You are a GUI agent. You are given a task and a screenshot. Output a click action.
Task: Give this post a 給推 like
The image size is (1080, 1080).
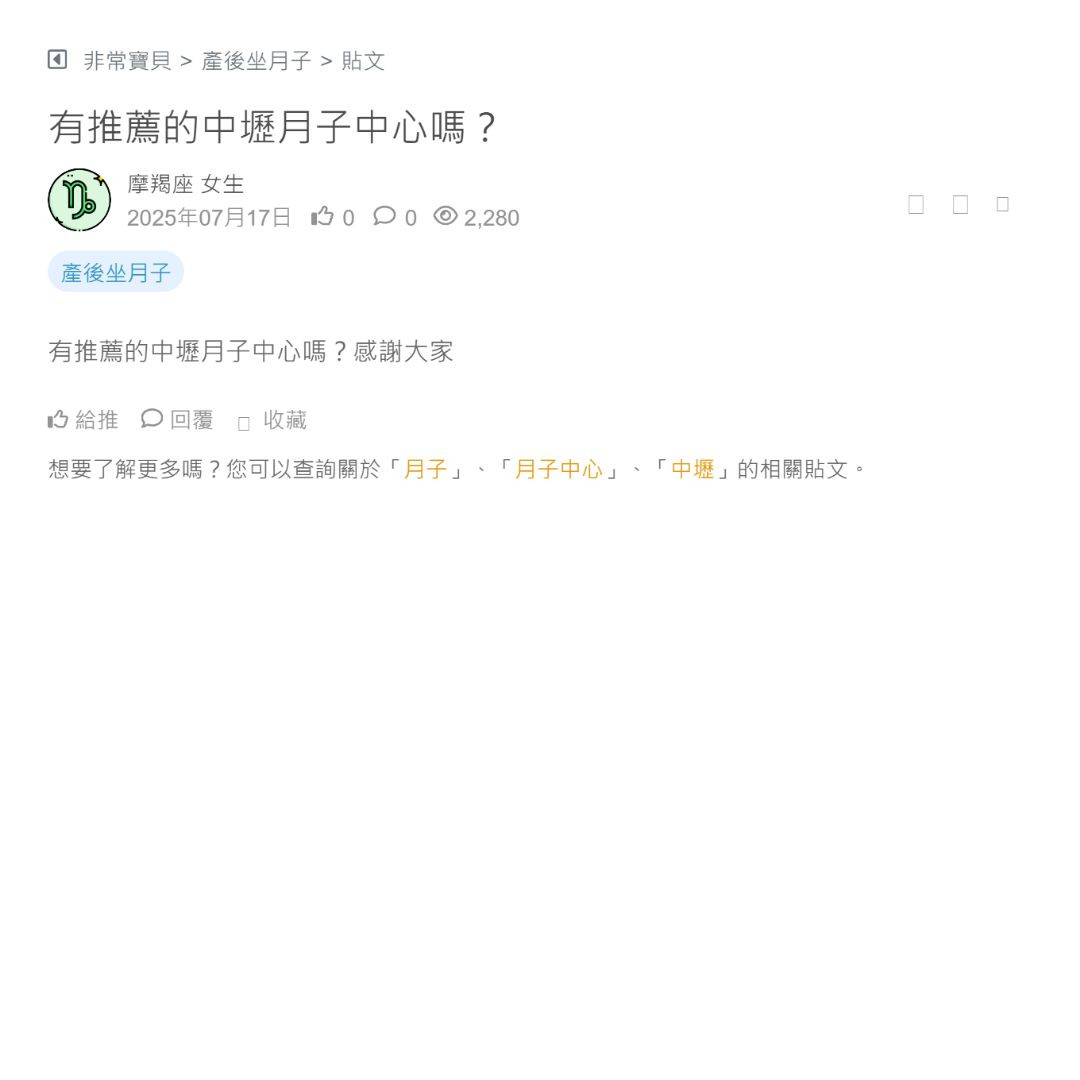point(84,420)
